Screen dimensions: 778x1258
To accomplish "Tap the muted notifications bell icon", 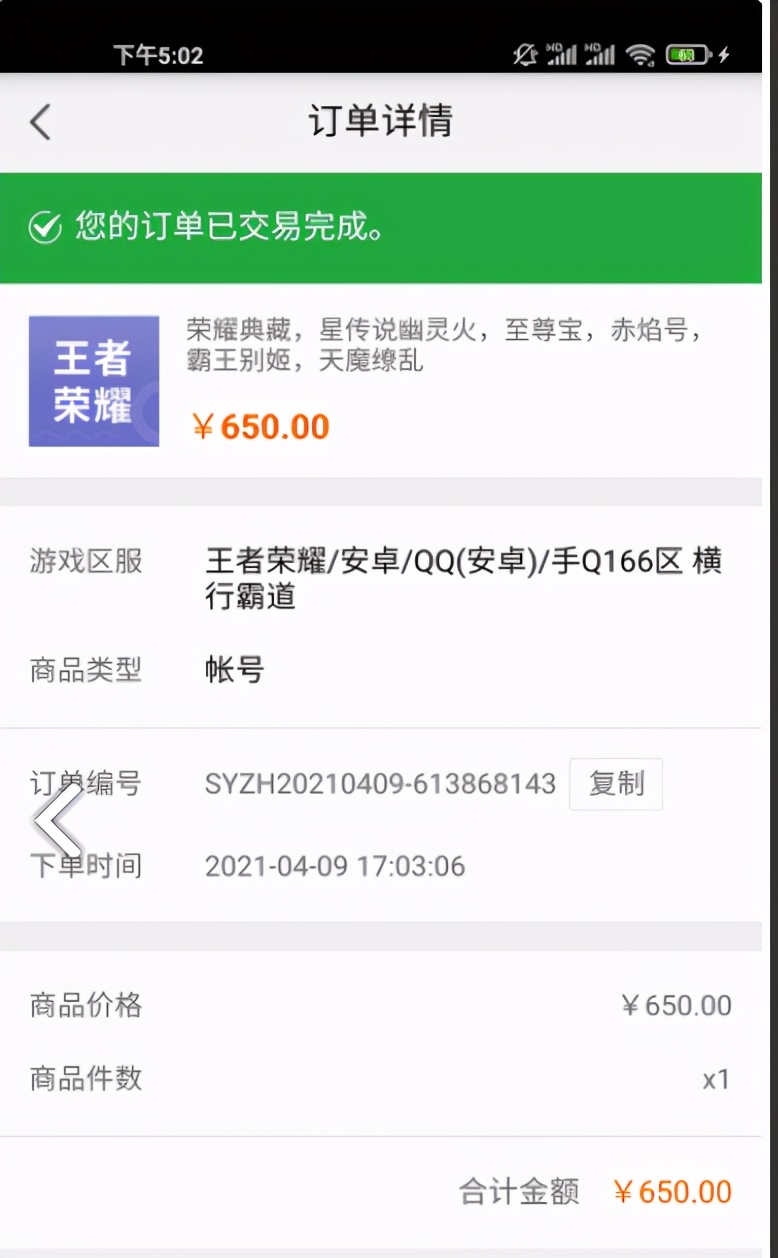I will (524, 55).
